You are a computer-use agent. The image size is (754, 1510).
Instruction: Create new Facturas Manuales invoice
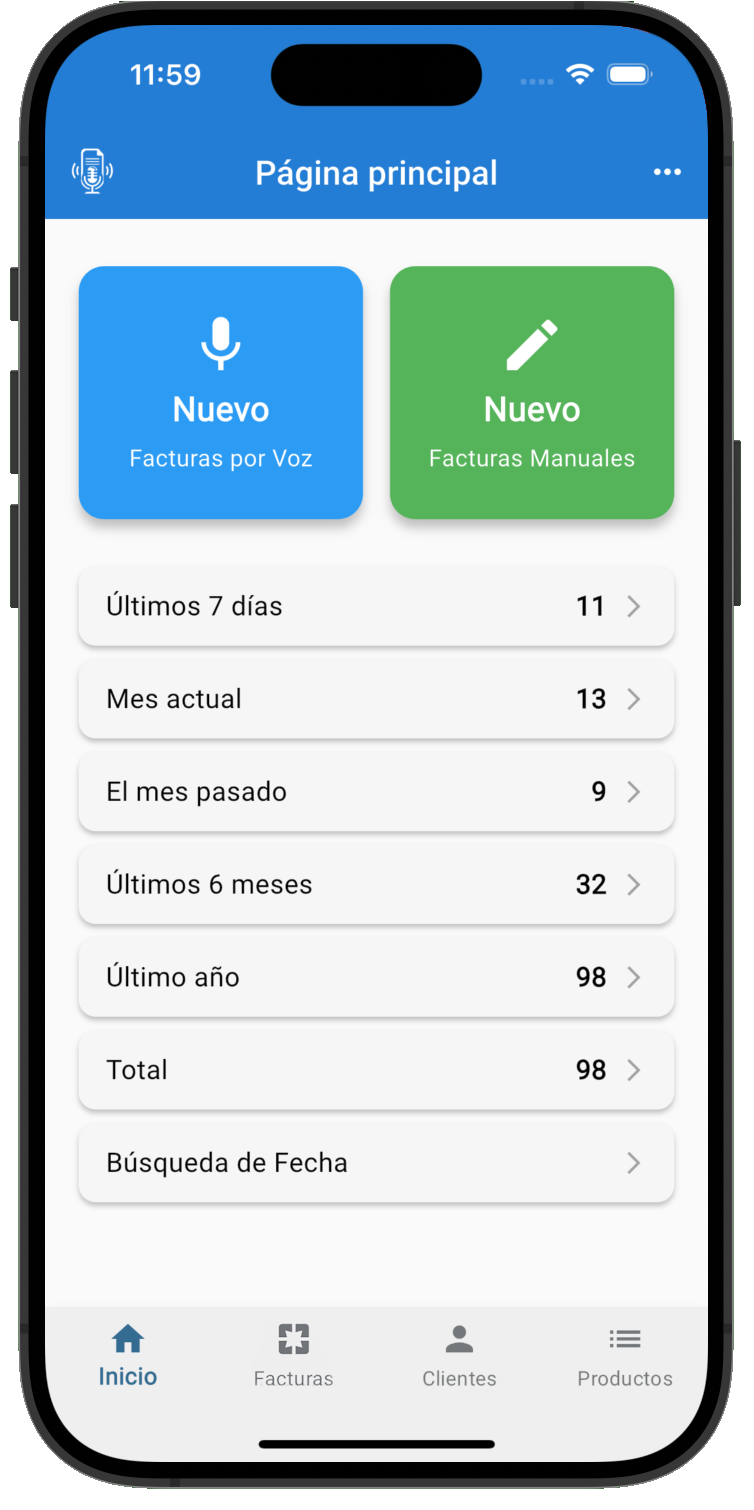click(531, 392)
